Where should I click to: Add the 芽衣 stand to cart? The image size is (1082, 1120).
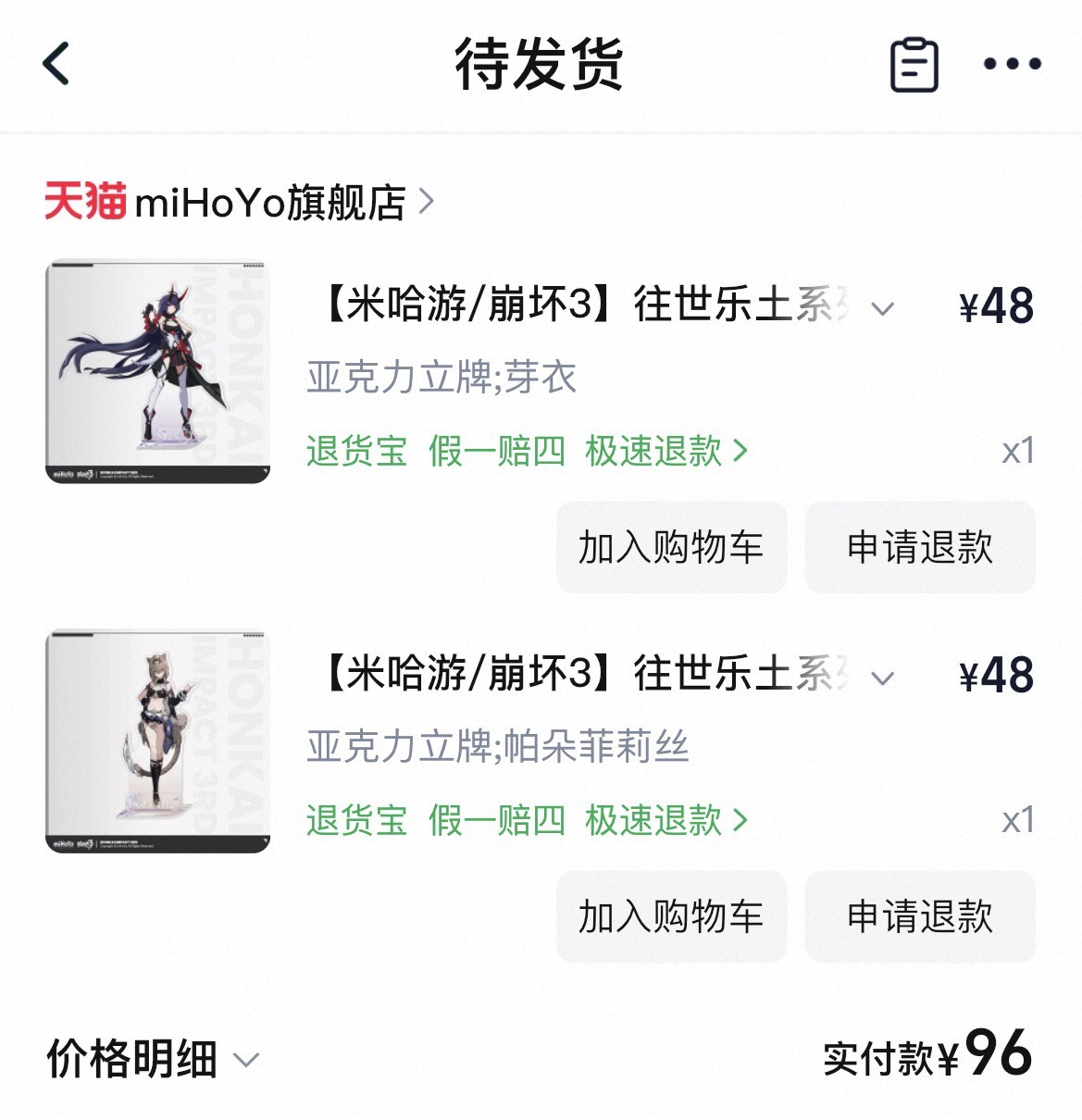(x=671, y=547)
